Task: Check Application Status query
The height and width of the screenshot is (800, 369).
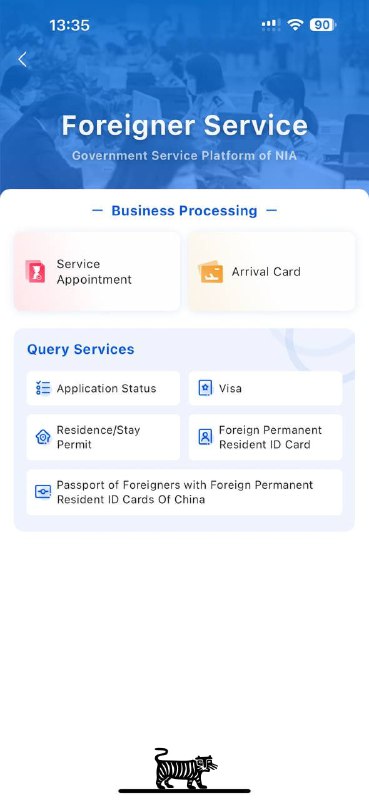Action: 103,388
